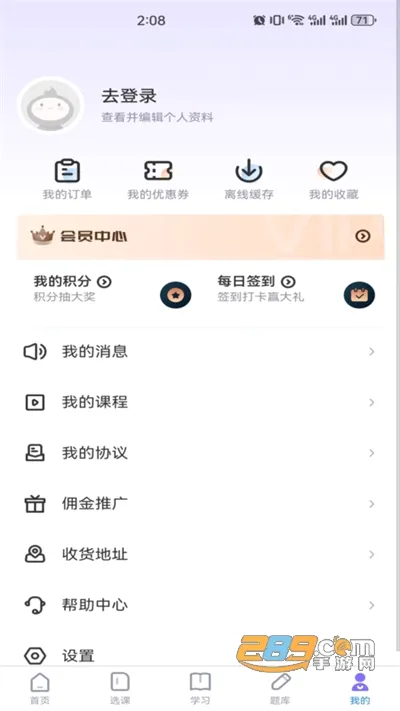Screen dimensions: 400x711
Task: Open the 佣金推广 row
Action: click(x=200, y=504)
